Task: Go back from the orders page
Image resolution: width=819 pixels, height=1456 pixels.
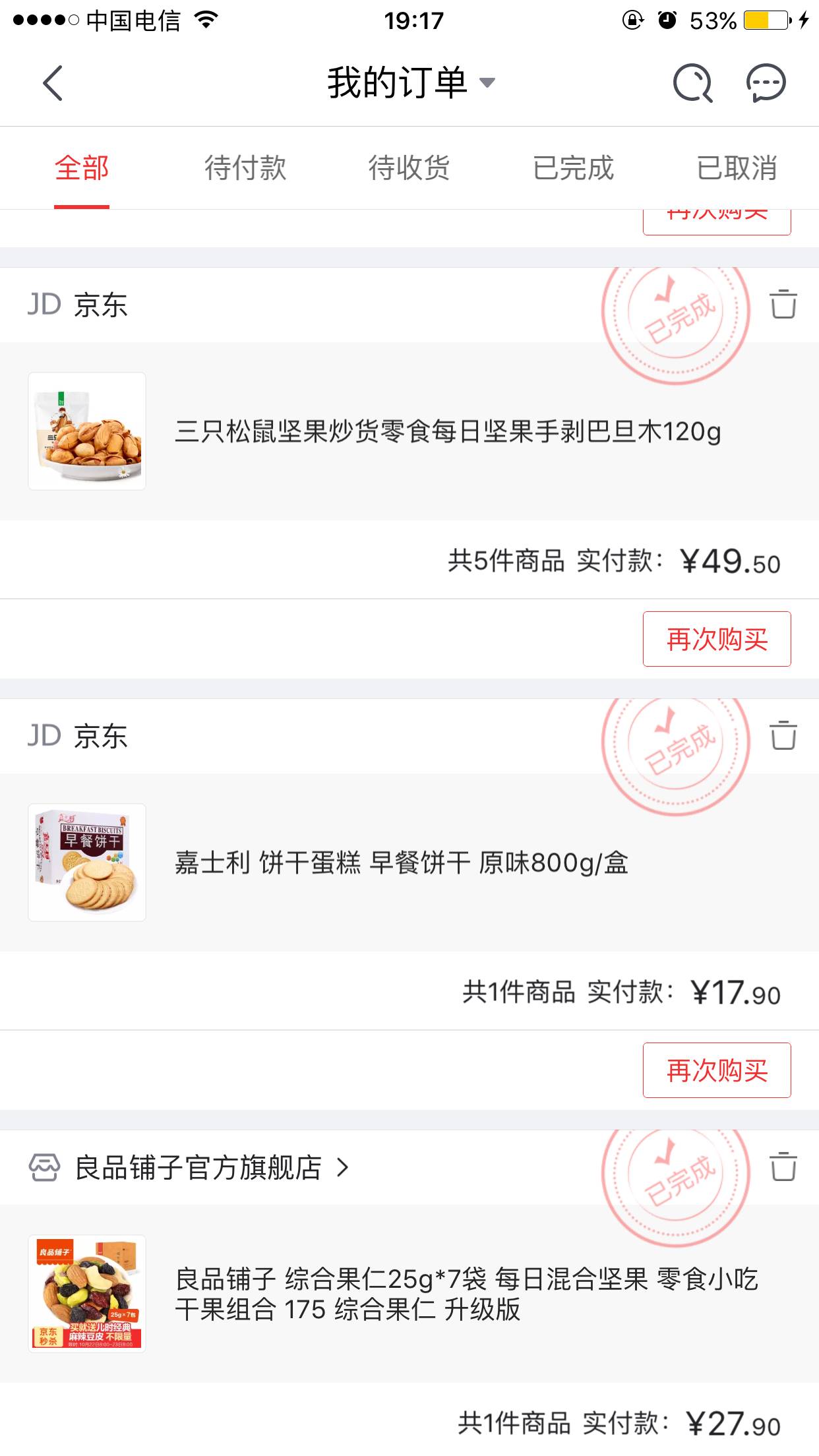Action: click(x=53, y=83)
